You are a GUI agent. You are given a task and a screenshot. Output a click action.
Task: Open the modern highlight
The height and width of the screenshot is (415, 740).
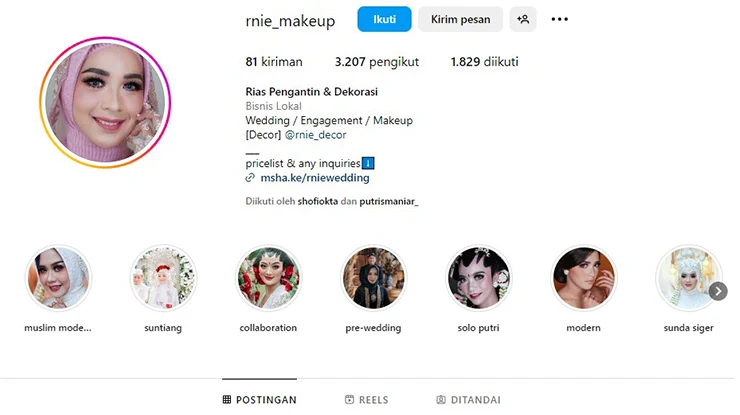(583, 279)
